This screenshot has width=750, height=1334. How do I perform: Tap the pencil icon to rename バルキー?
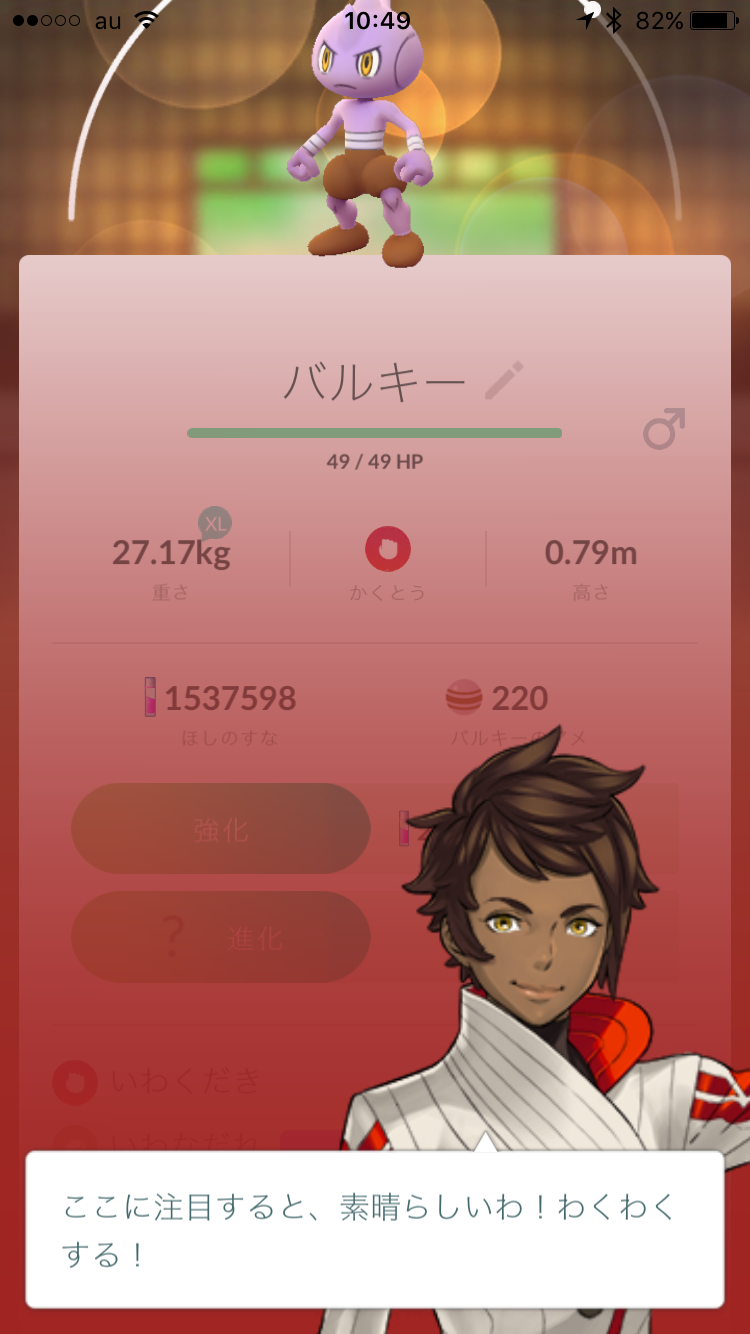505,381
